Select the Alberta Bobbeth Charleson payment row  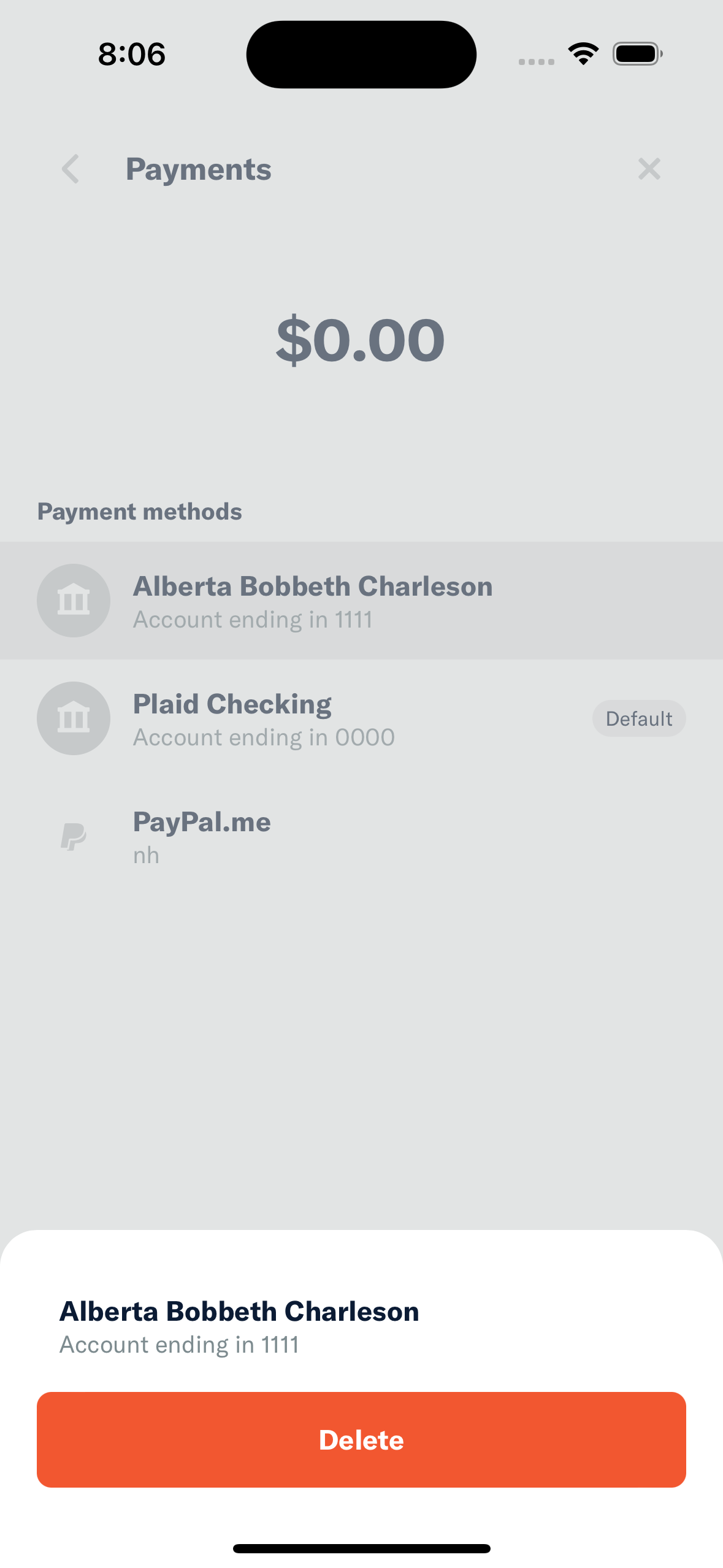point(361,601)
